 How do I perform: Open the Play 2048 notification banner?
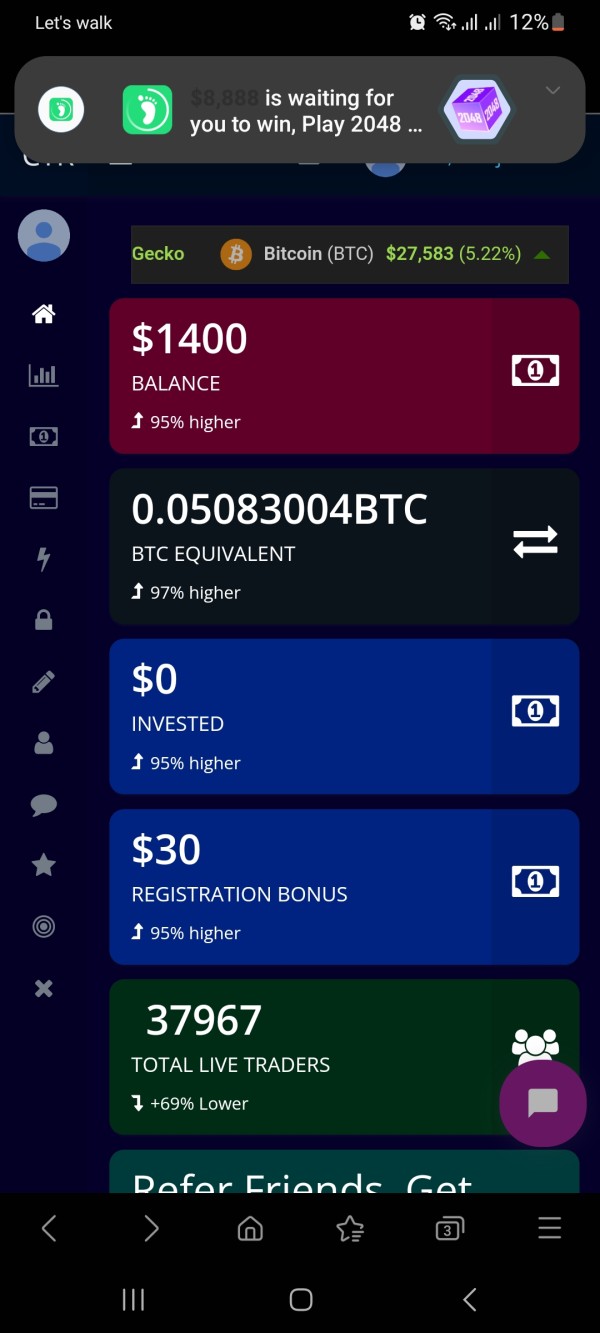300,110
